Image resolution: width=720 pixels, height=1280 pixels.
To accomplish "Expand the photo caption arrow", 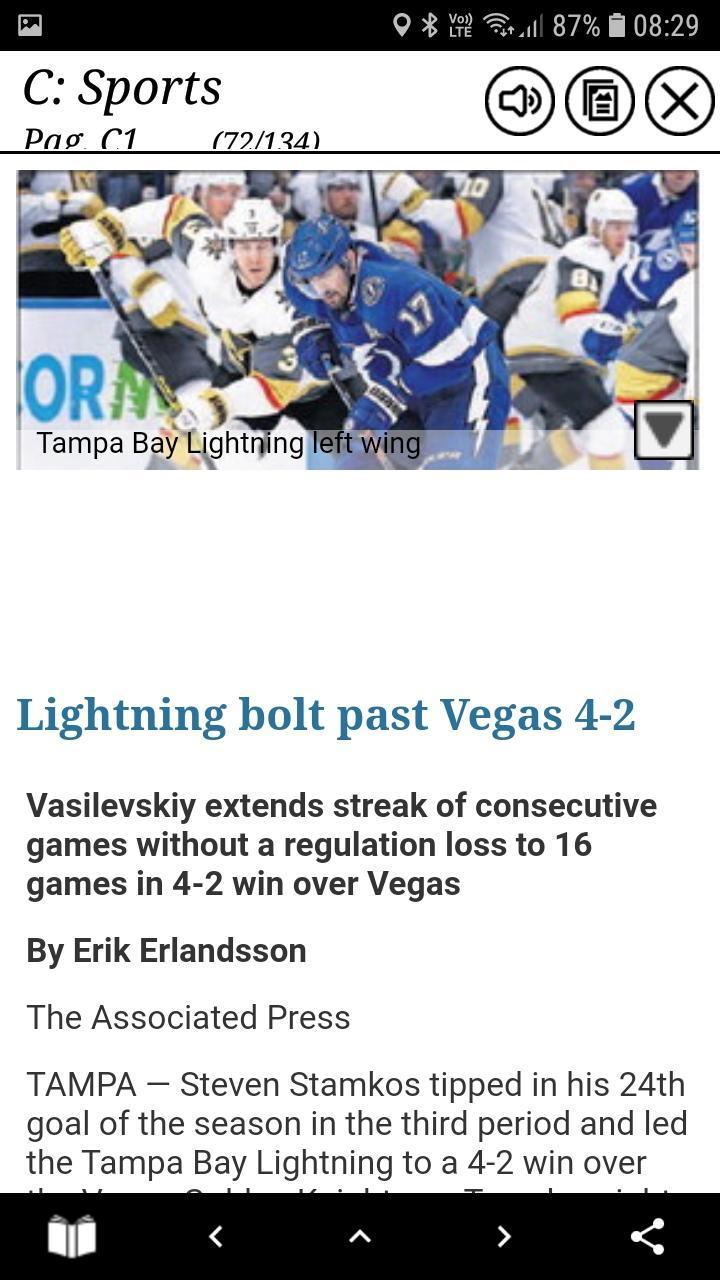I will 664,431.
